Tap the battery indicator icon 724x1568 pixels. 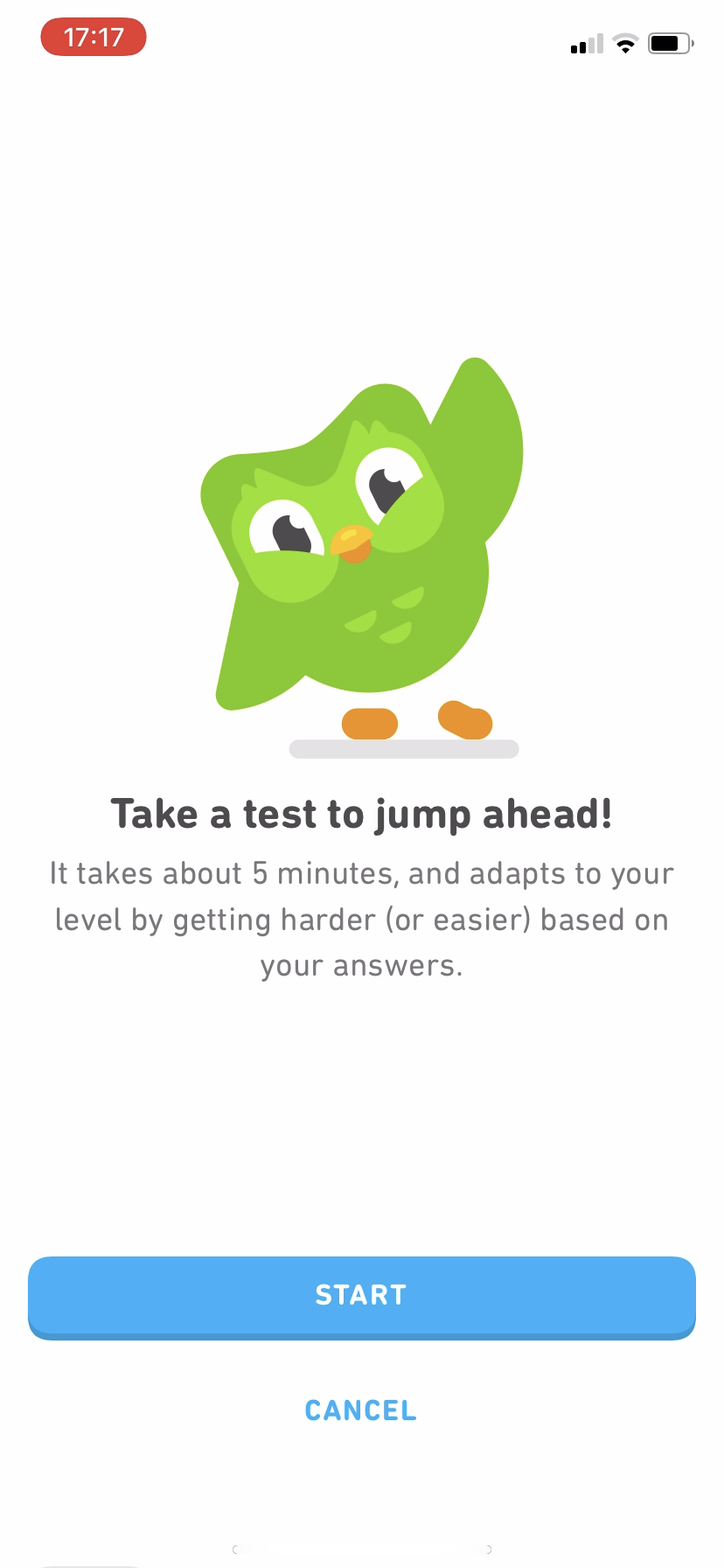(x=669, y=41)
